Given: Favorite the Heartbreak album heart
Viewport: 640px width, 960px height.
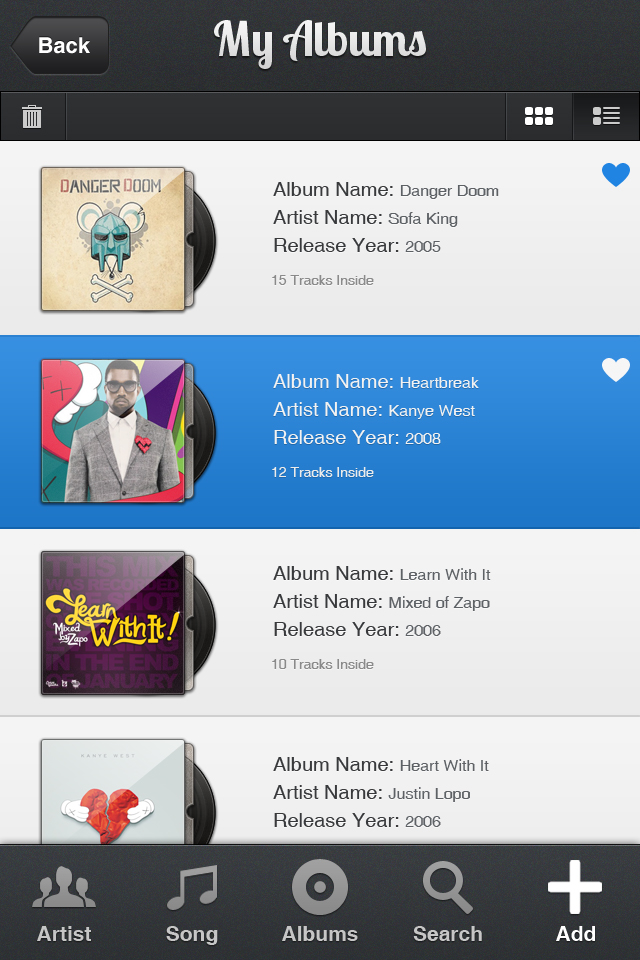Looking at the screenshot, I should click(x=616, y=370).
